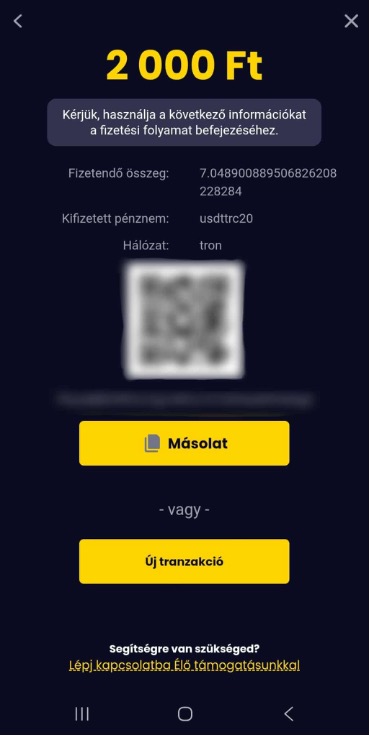
Task: Go to the system home screen
Action: (185, 714)
